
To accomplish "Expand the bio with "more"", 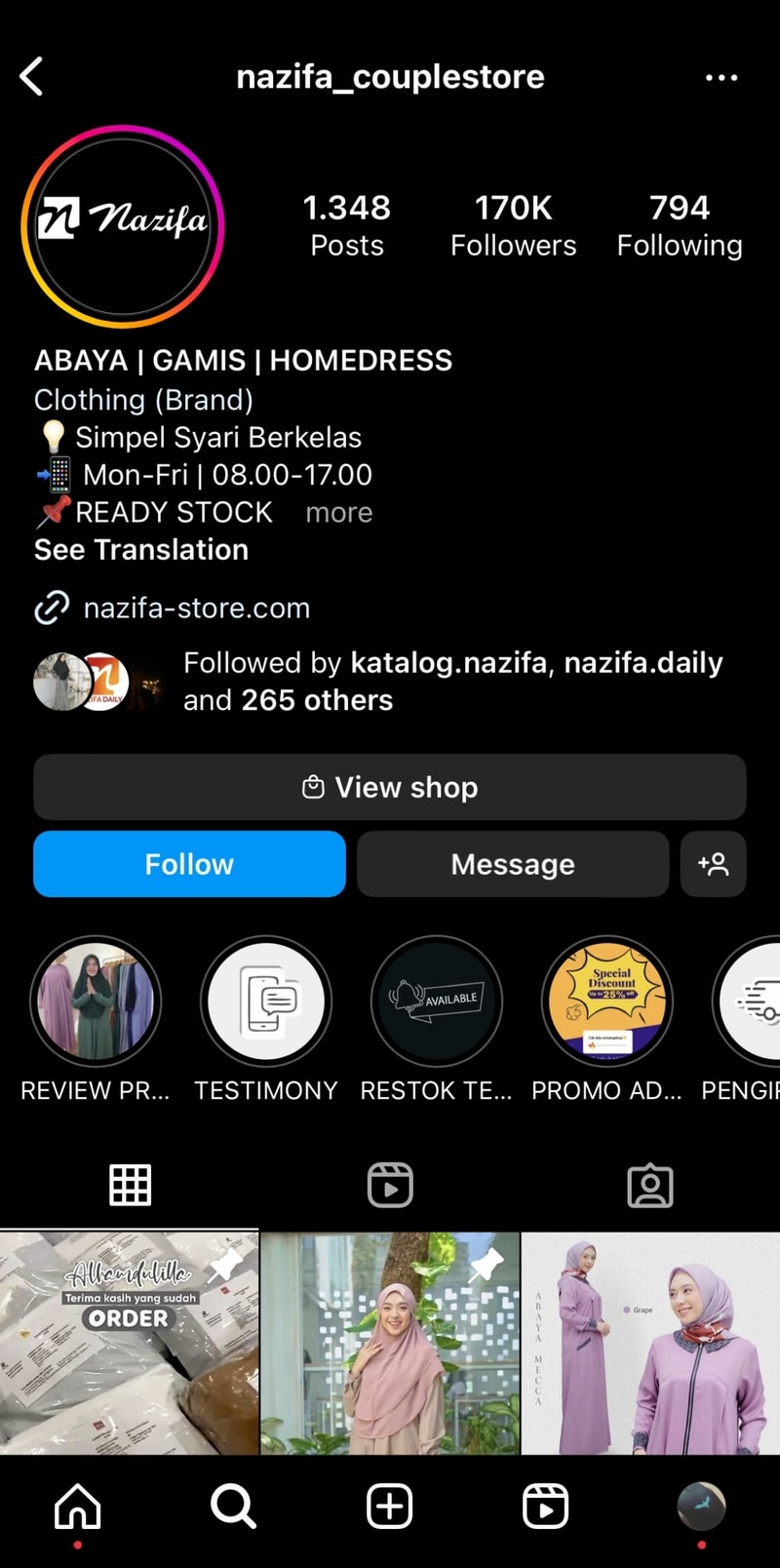I will (x=338, y=513).
